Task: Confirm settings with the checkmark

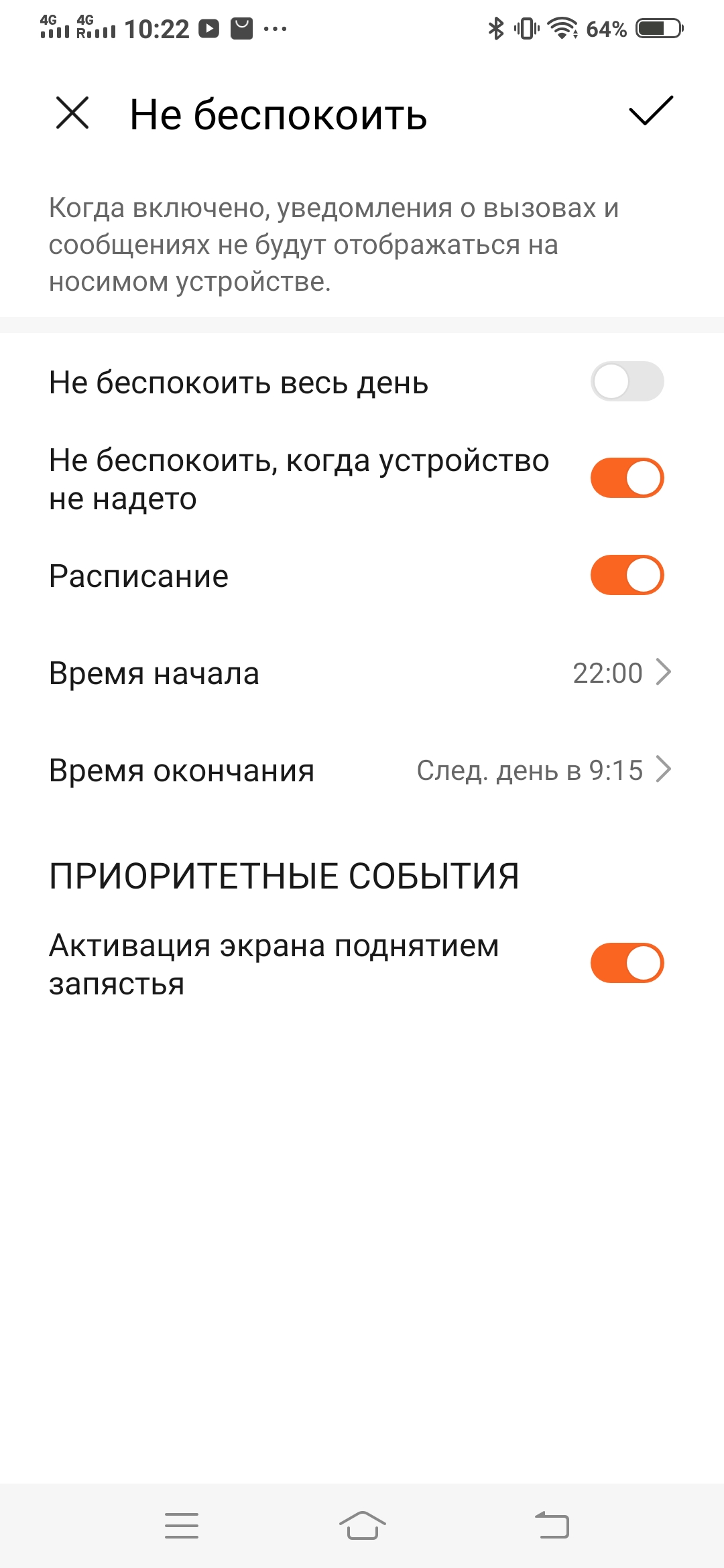Action: [x=650, y=111]
